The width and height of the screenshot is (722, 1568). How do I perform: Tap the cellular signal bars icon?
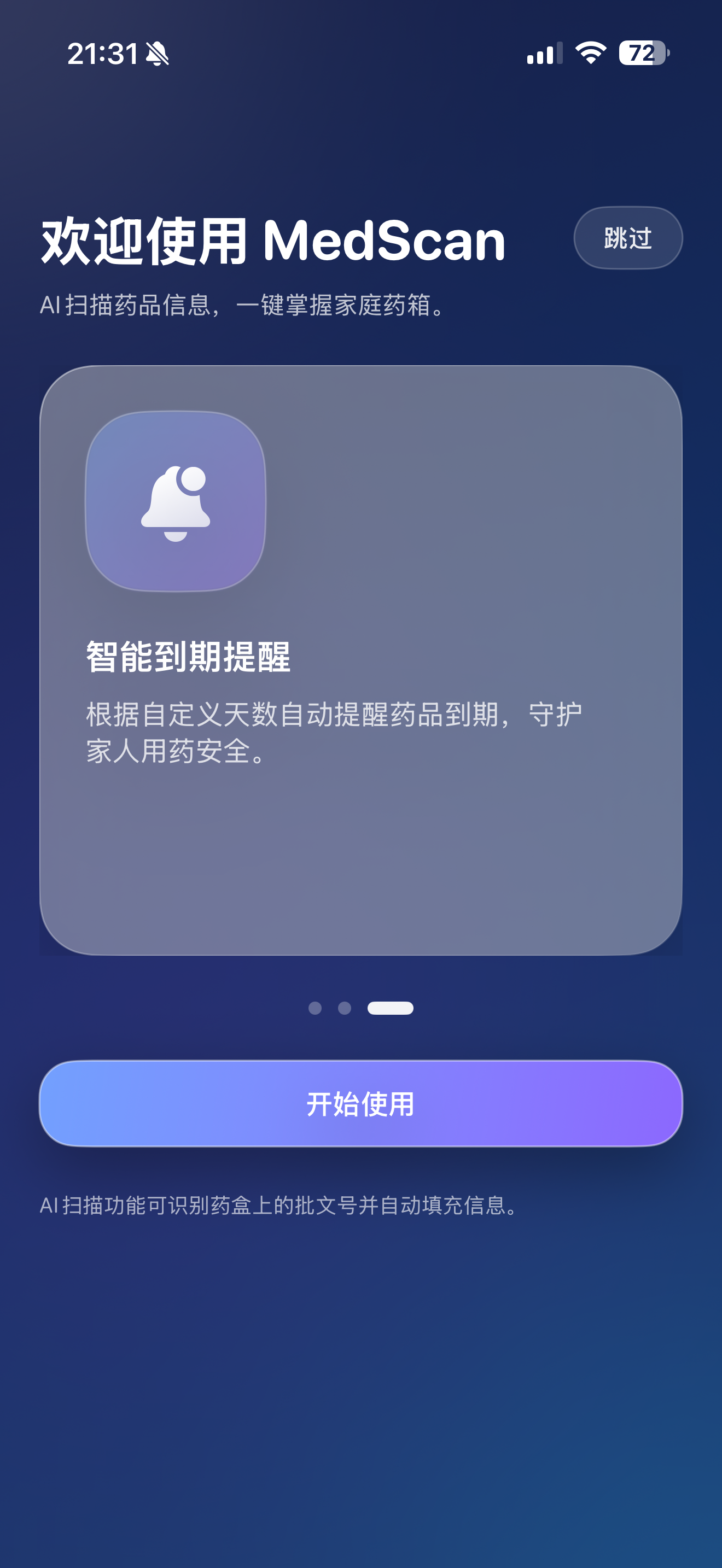[x=545, y=55]
